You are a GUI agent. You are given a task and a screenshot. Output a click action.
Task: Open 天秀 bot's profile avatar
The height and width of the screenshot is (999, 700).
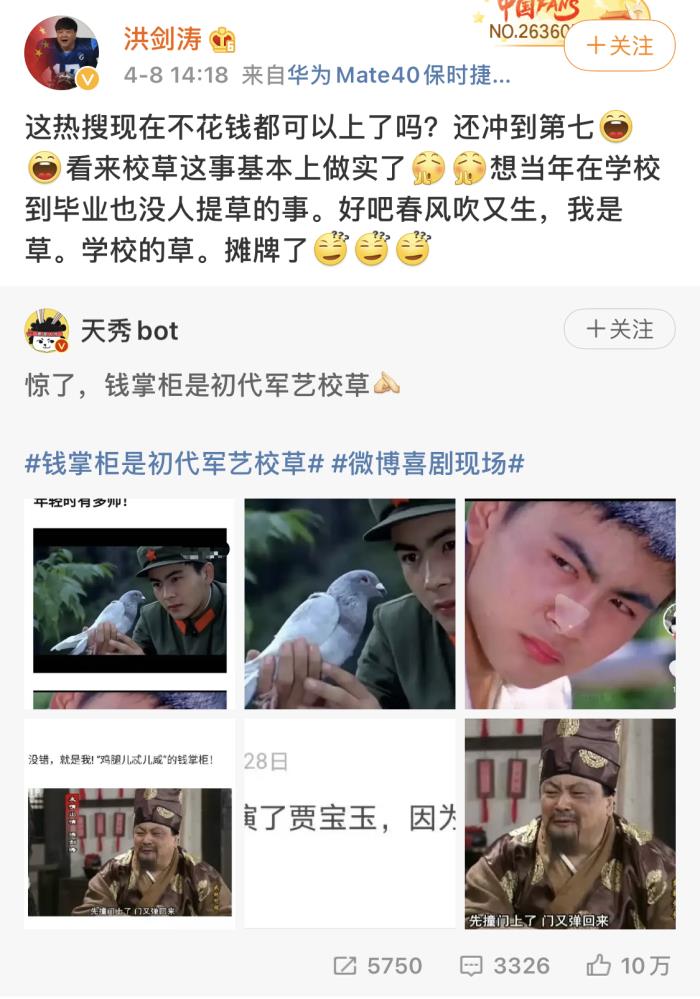coord(46,331)
